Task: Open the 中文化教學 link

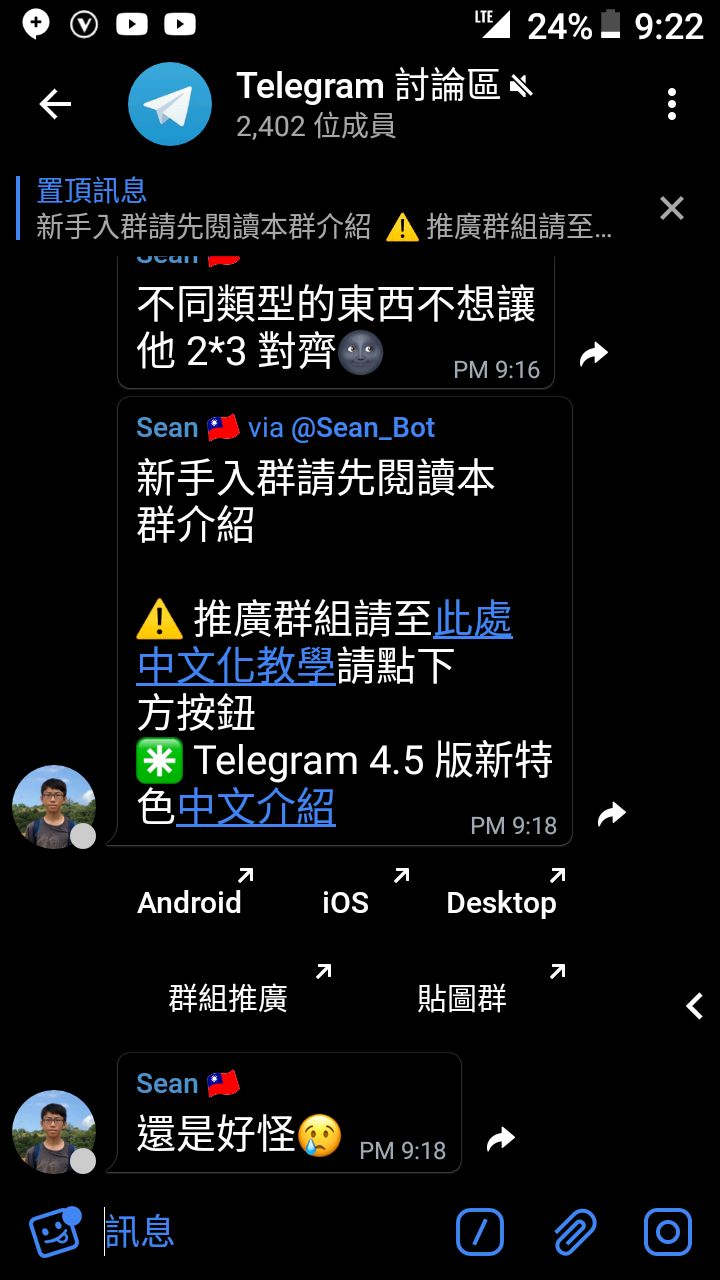Action: click(x=236, y=667)
